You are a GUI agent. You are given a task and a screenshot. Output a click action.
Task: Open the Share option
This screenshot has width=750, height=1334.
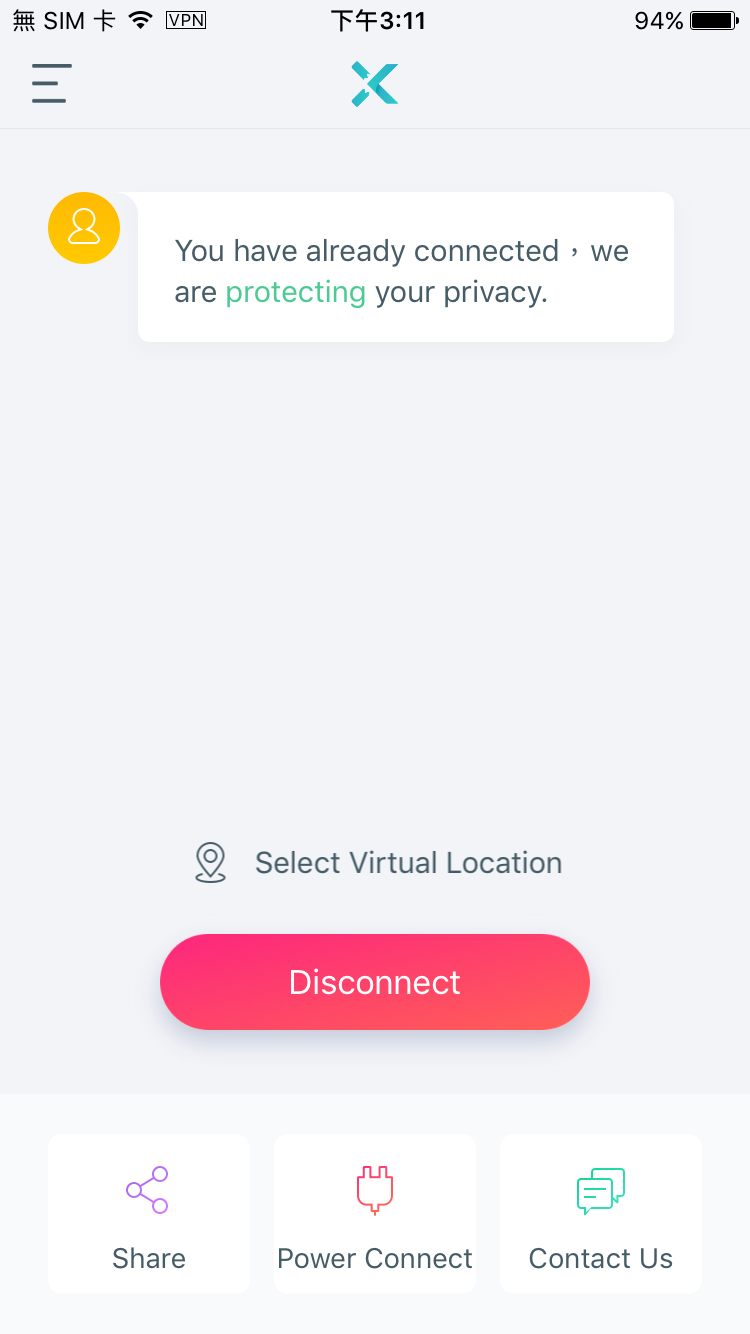(x=149, y=1214)
